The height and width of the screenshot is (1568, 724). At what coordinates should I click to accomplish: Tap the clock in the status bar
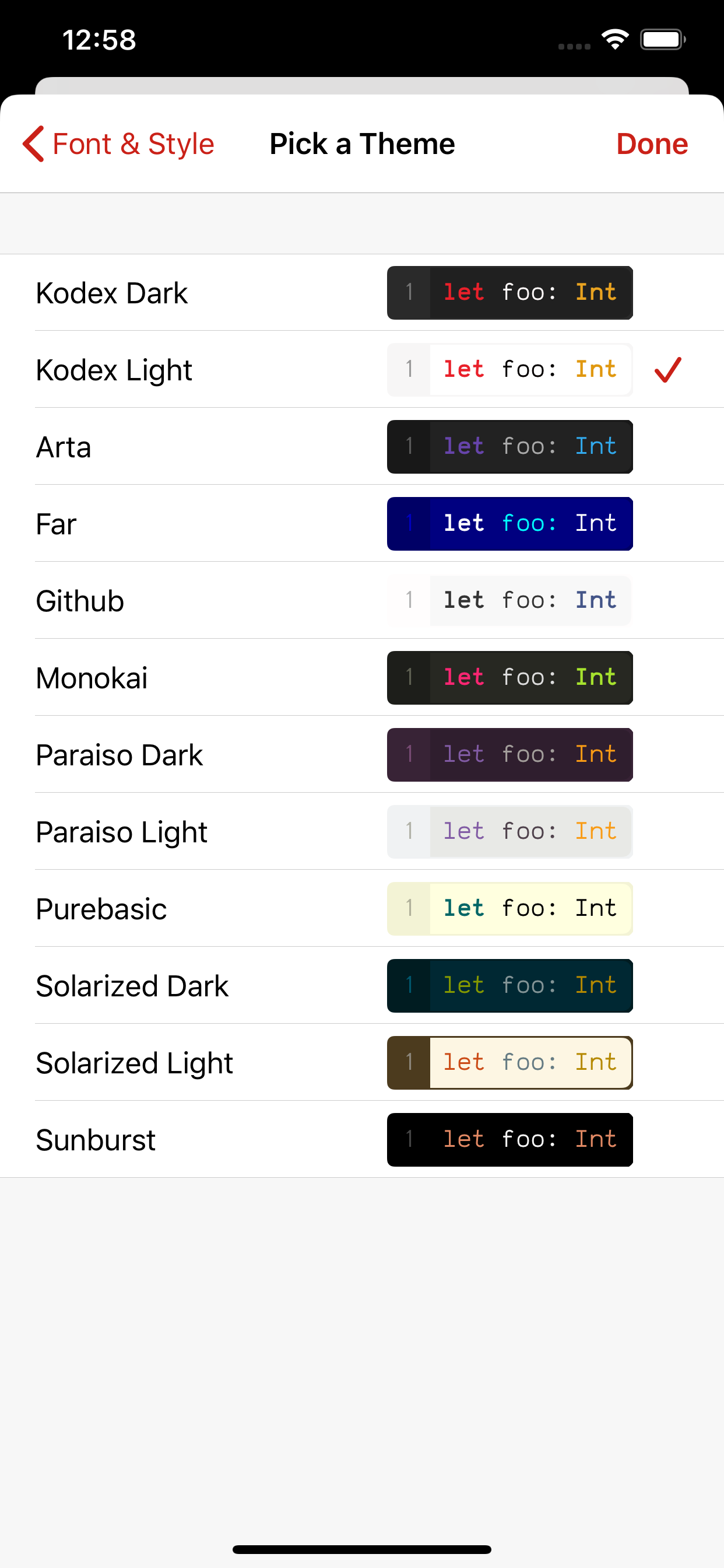click(x=99, y=39)
